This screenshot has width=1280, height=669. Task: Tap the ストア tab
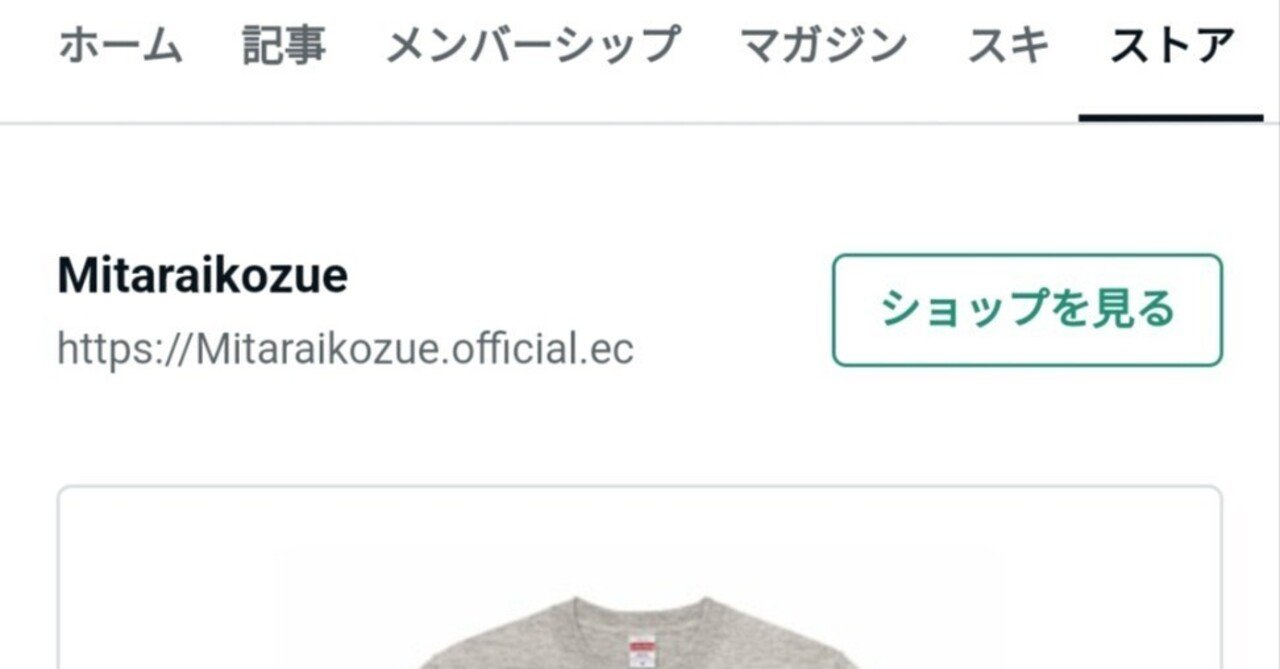[x=1172, y=46]
